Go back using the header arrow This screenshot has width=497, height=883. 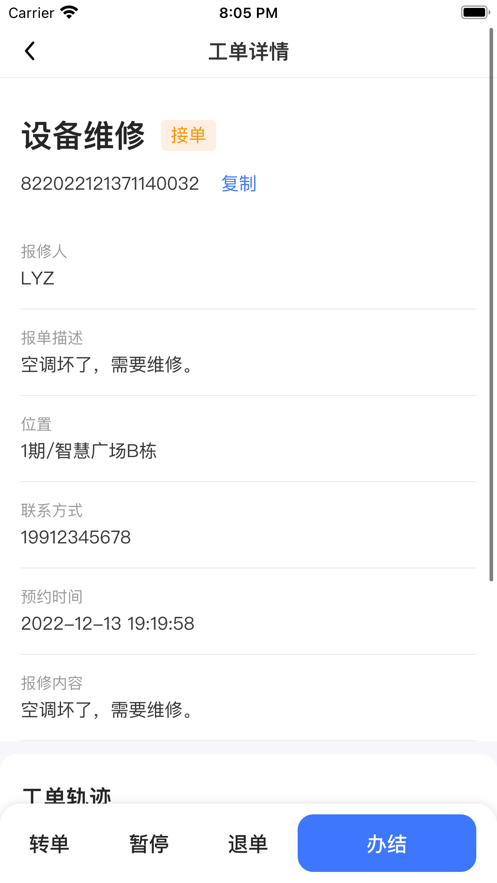tap(30, 51)
